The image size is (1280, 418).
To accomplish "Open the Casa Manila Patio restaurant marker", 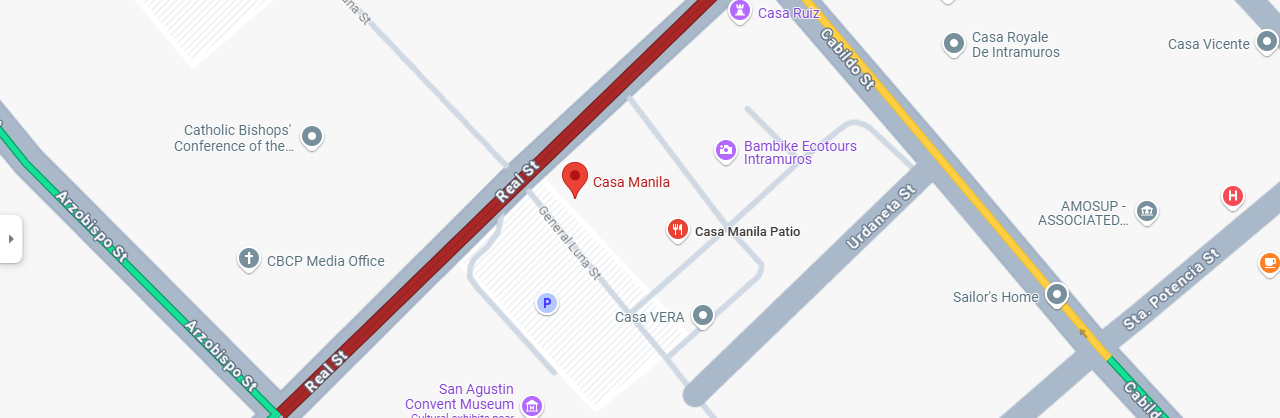I will click(x=678, y=231).
